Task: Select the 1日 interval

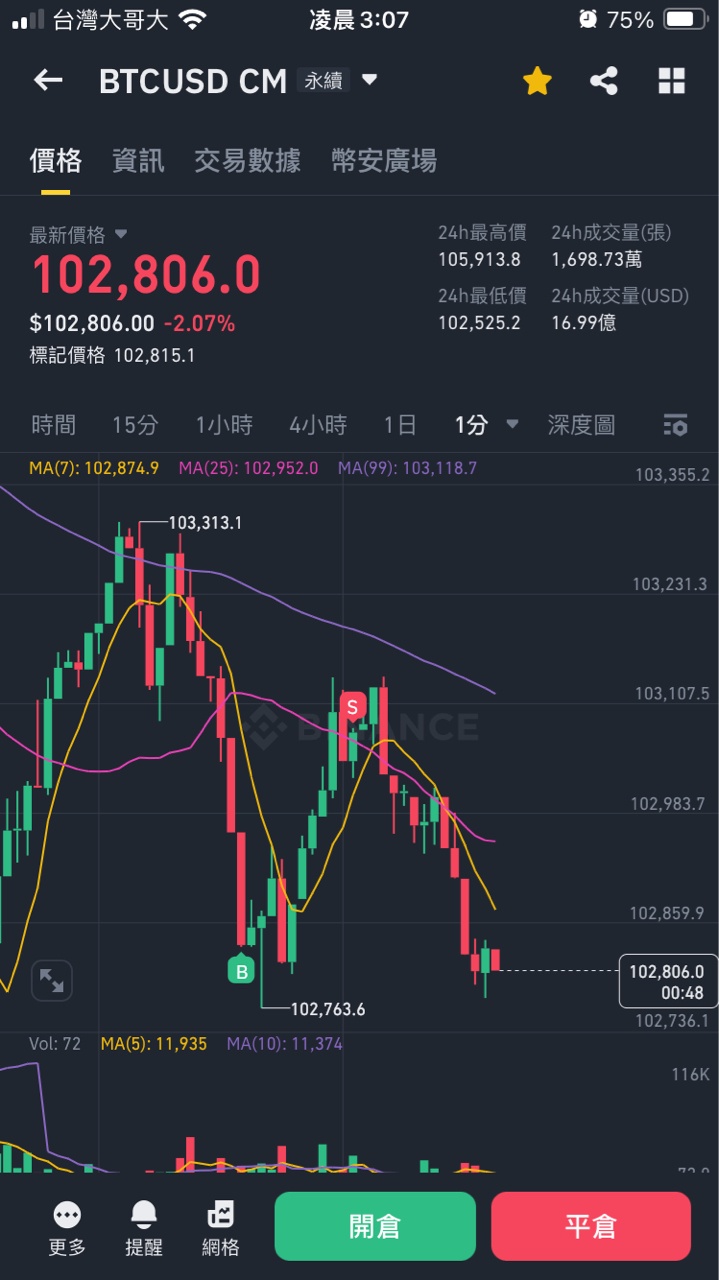Action: (x=400, y=425)
